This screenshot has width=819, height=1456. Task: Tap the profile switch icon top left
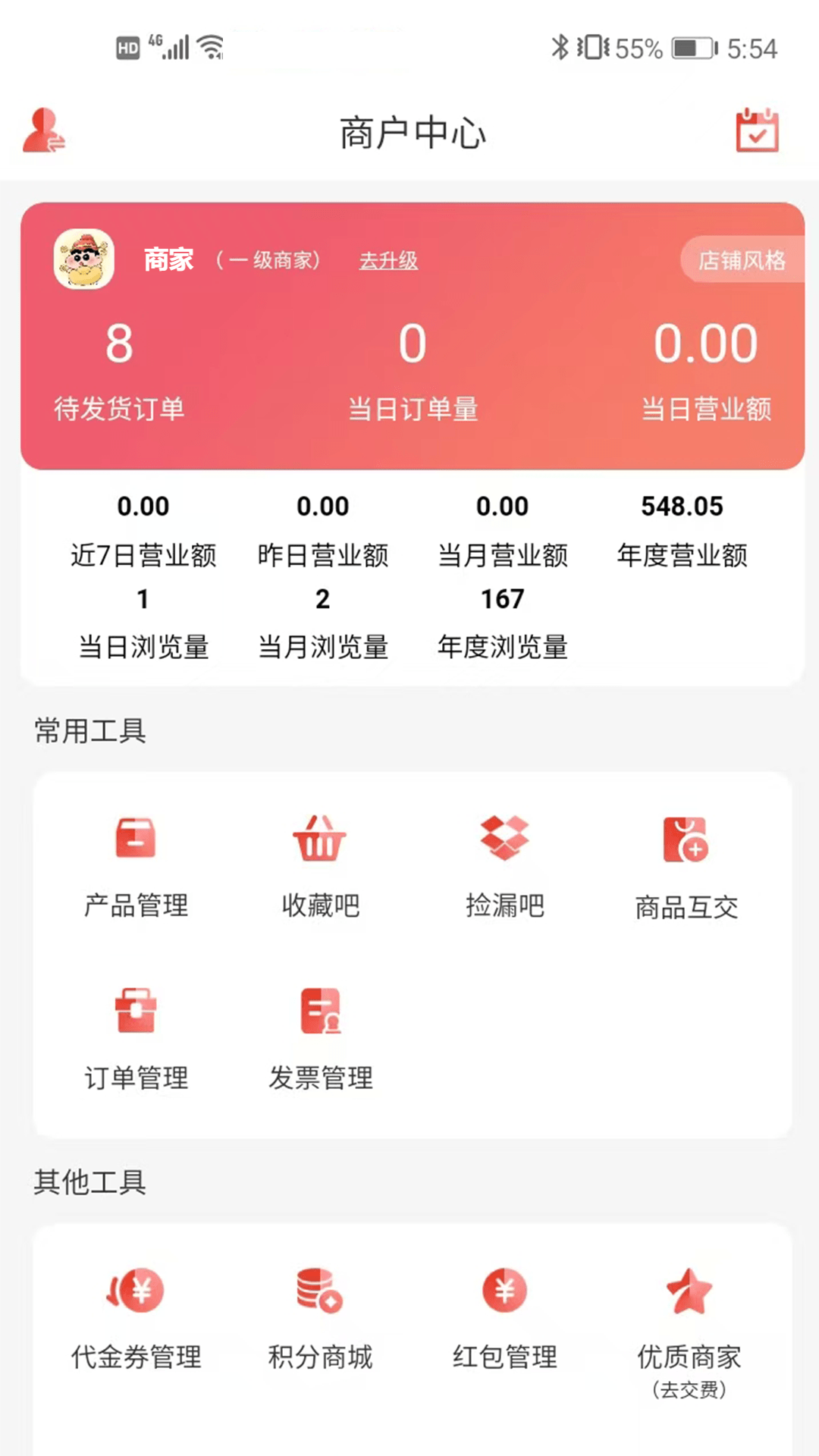pyautogui.click(x=45, y=131)
